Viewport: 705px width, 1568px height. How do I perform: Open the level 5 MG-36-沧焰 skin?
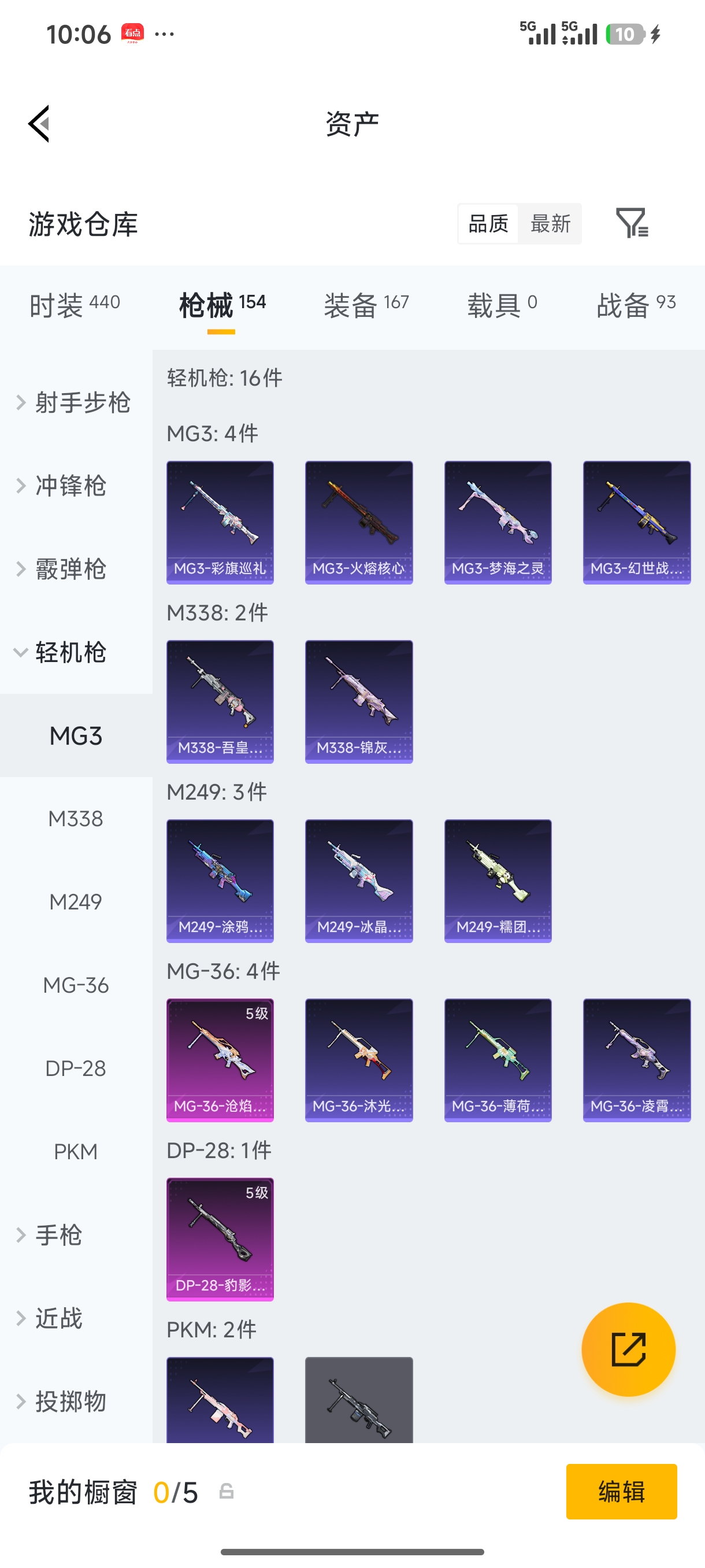coord(220,1060)
